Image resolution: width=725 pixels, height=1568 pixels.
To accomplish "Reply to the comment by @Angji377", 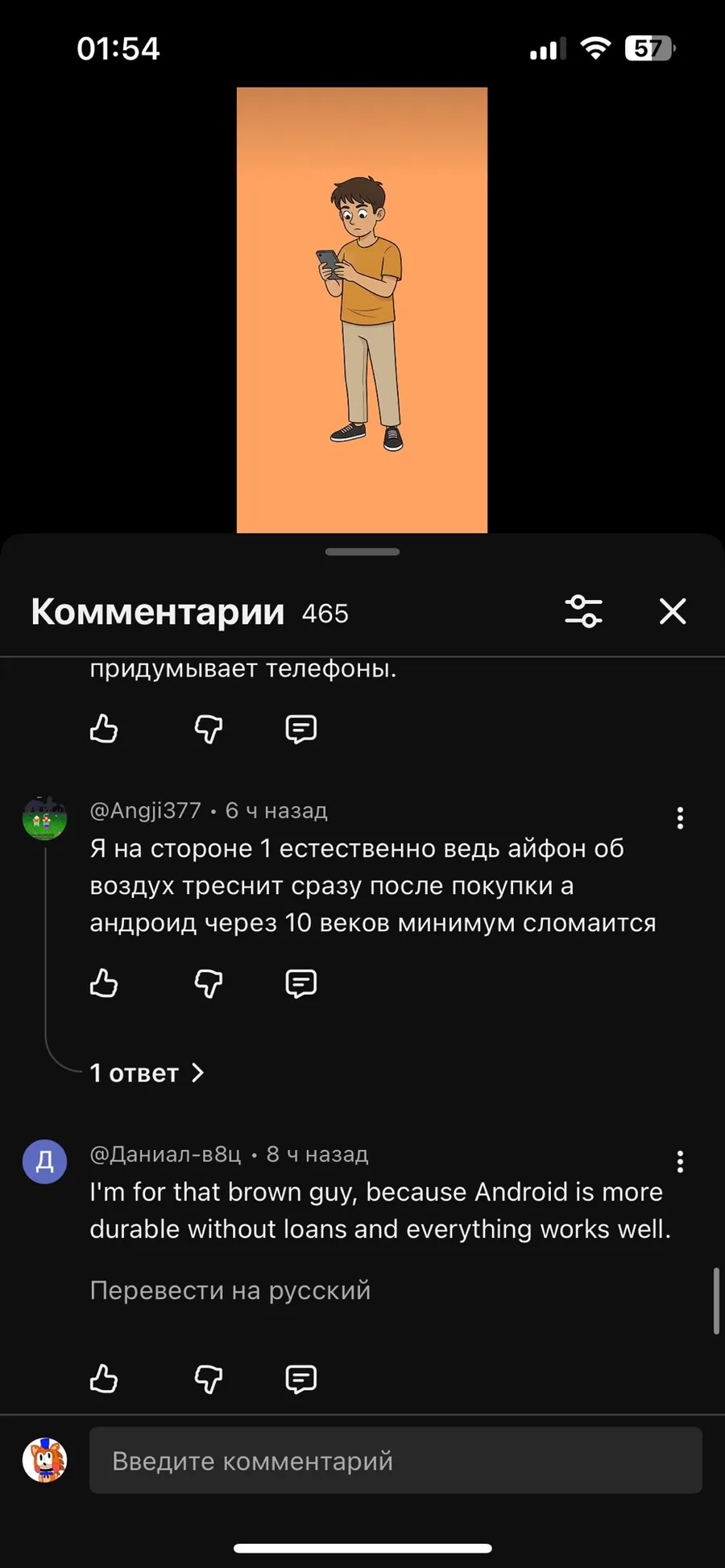I will [x=300, y=983].
